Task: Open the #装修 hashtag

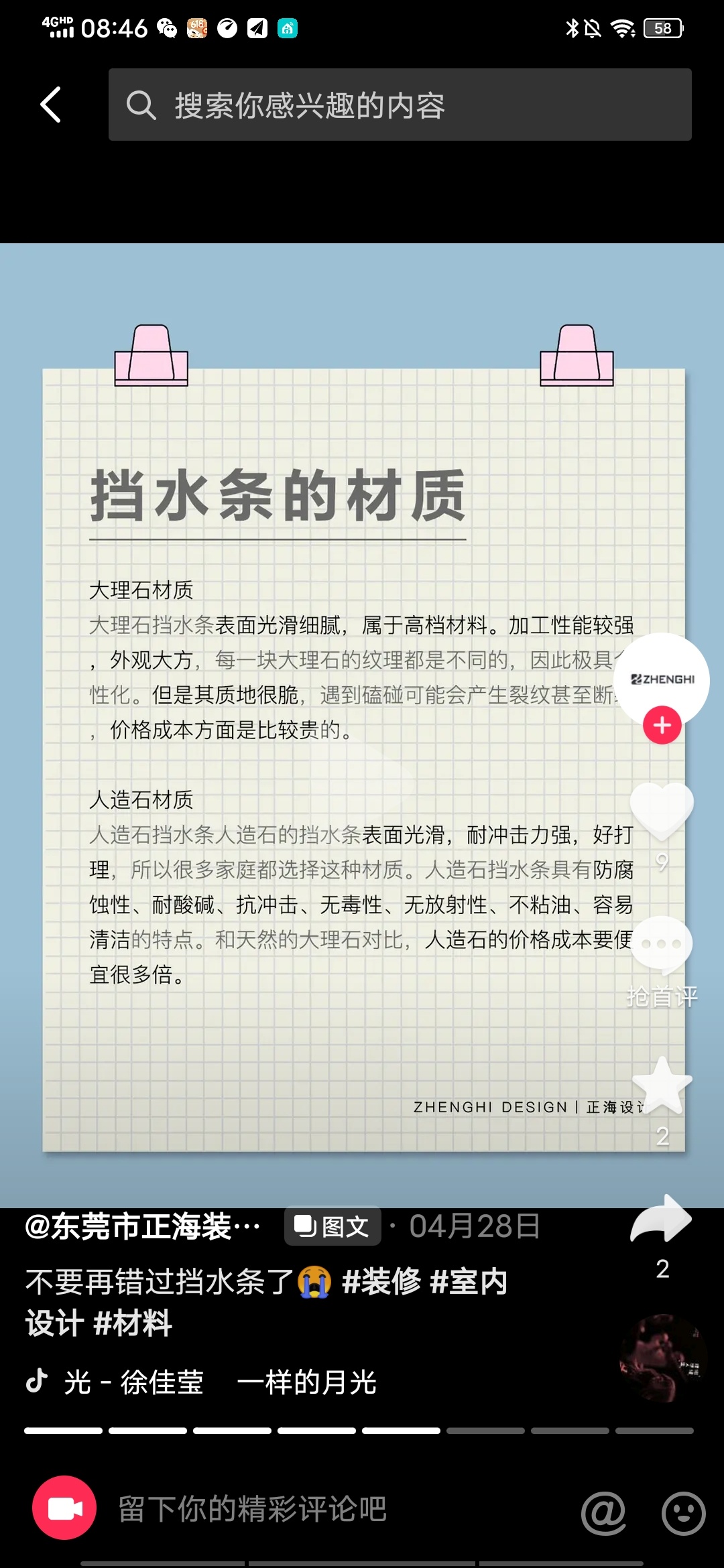Action: click(x=381, y=1281)
